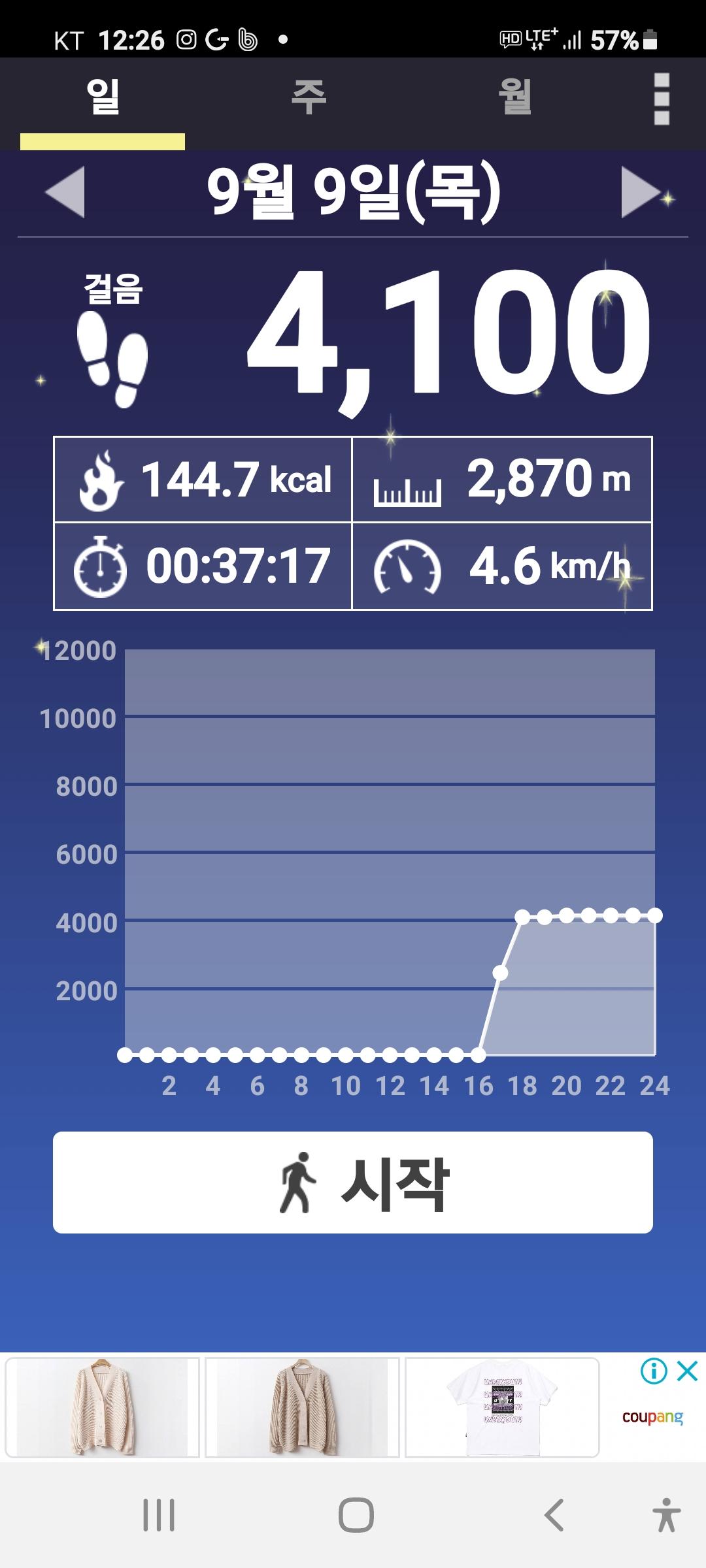Close the Coupang ad banner
This screenshot has height=1568, width=706.
(688, 1371)
